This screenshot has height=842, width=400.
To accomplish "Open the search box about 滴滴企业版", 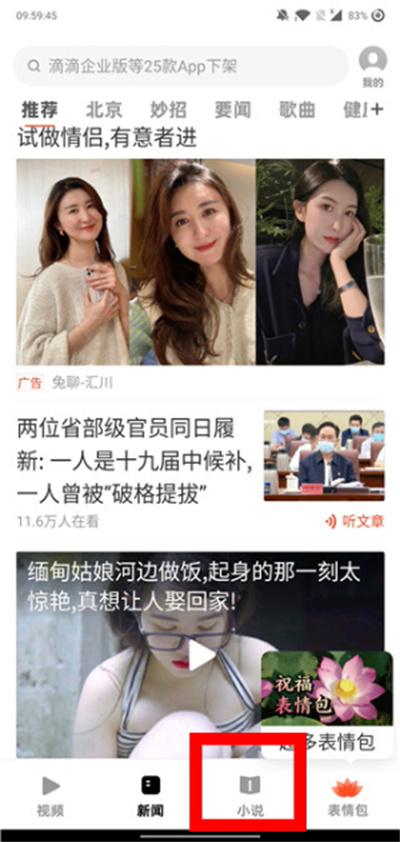I will coord(181,66).
